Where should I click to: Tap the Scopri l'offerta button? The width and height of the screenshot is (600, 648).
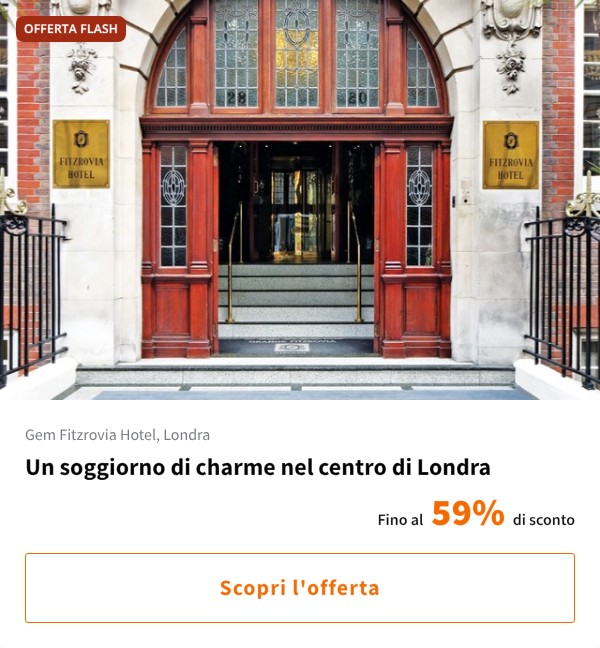point(300,588)
